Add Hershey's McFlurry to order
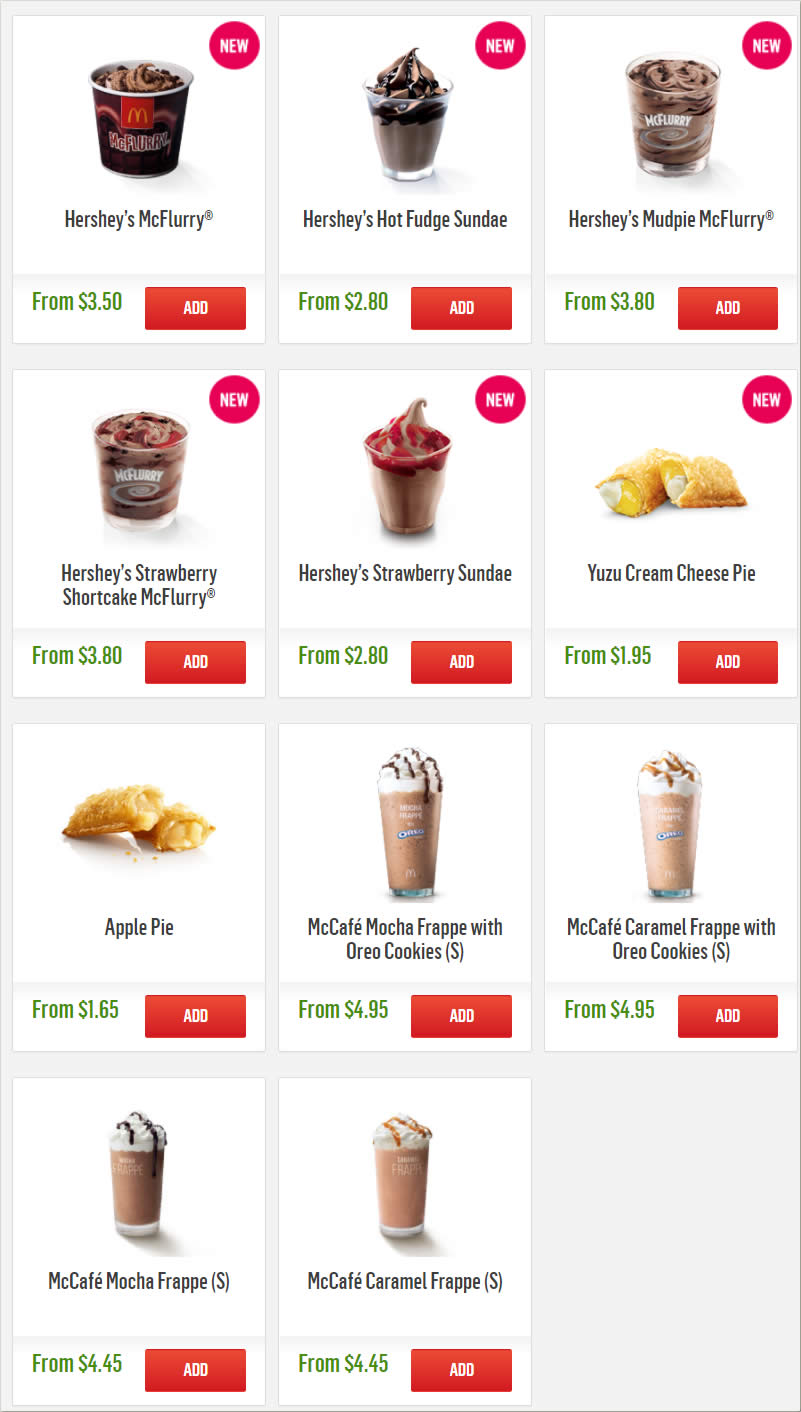 coord(195,308)
